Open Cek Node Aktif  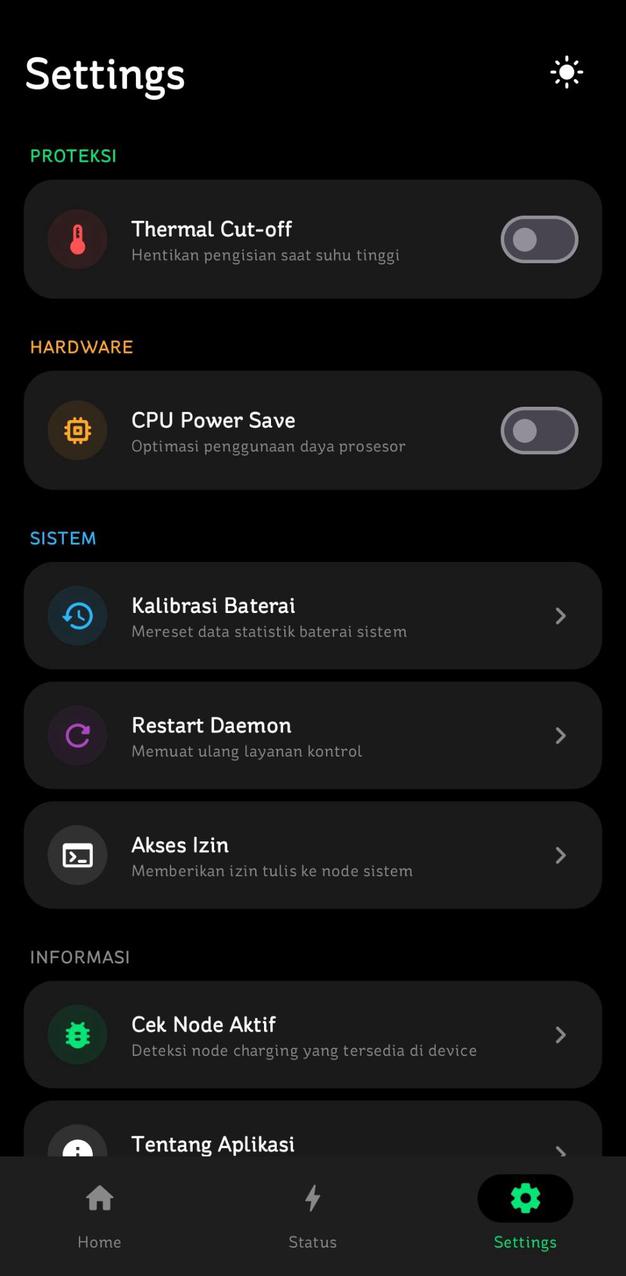click(x=313, y=1035)
